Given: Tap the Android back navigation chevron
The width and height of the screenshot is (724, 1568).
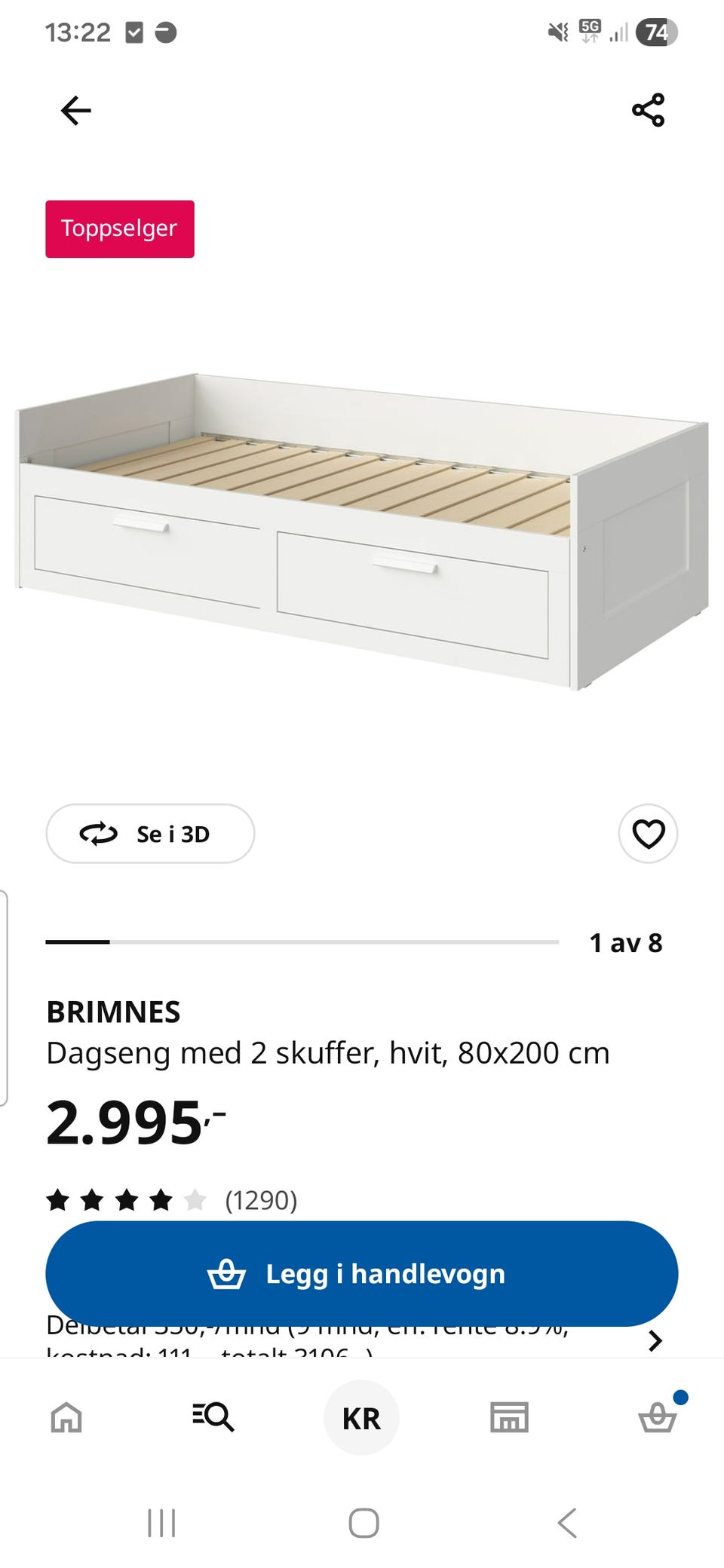Looking at the screenshot, I should (567, 1522).
